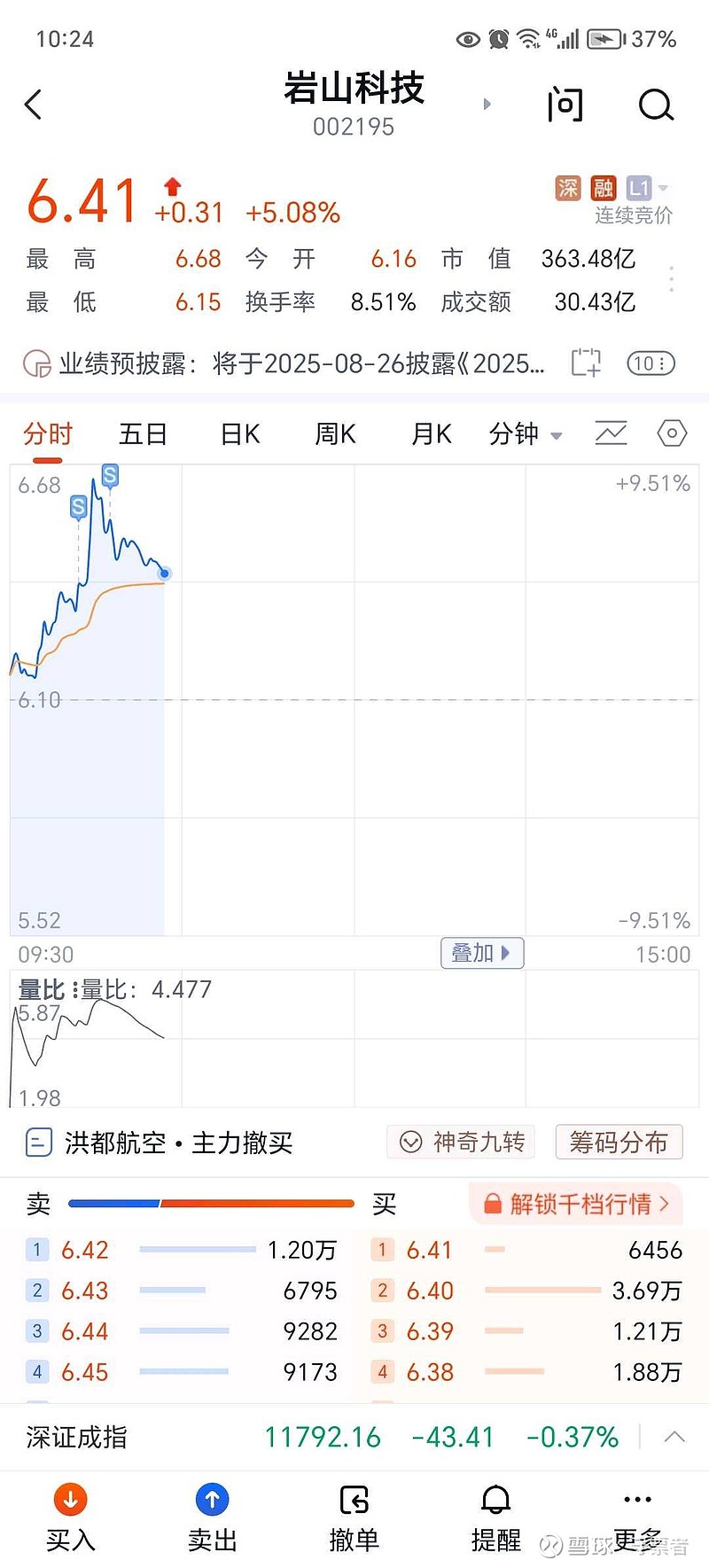Expand the 分钟 interval dropdown
The height and width of the screenshot is (1568, 709).
pos(526,433)
